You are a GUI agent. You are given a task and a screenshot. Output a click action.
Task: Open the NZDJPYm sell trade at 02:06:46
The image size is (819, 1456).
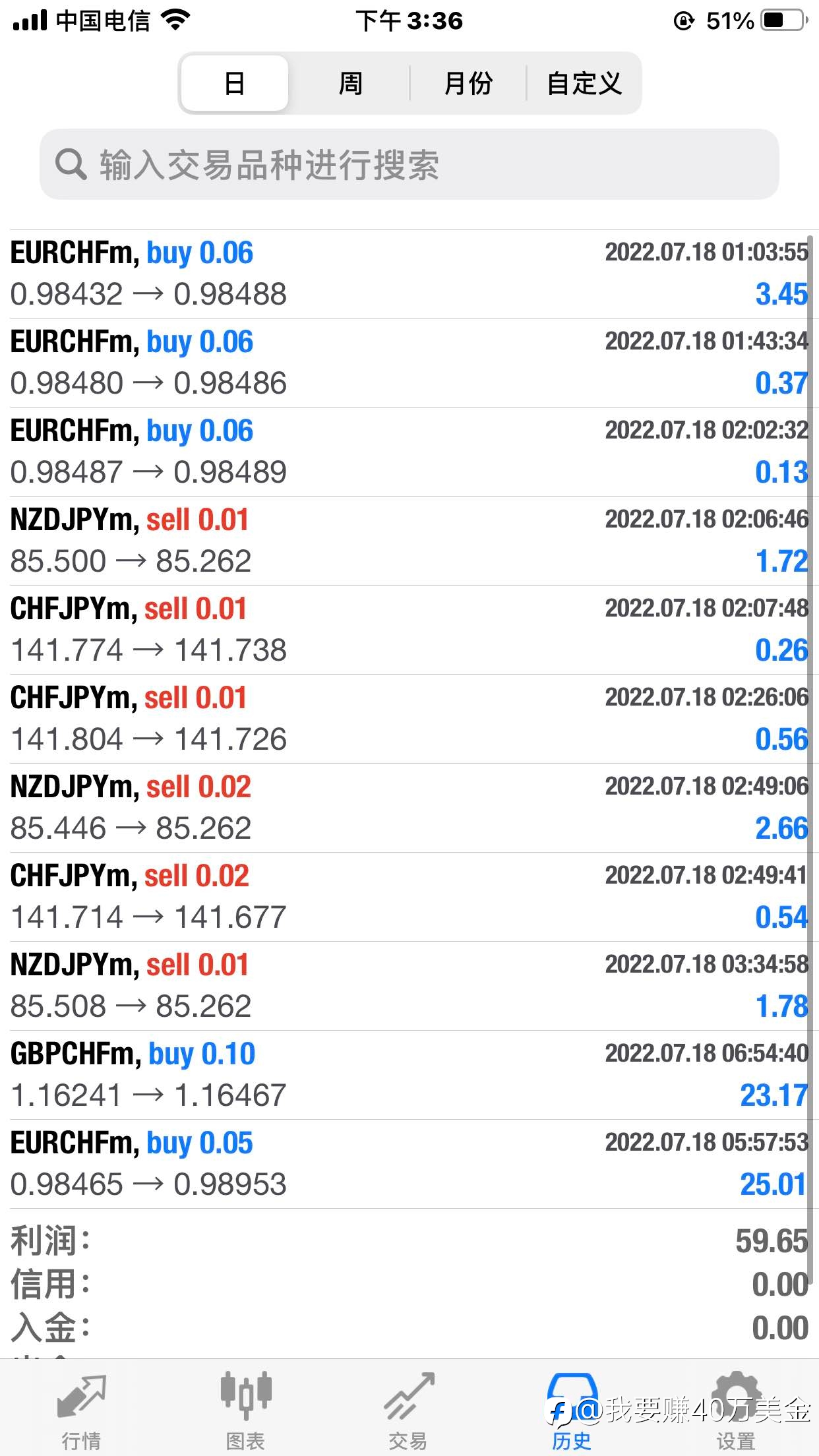click(409, 541)
